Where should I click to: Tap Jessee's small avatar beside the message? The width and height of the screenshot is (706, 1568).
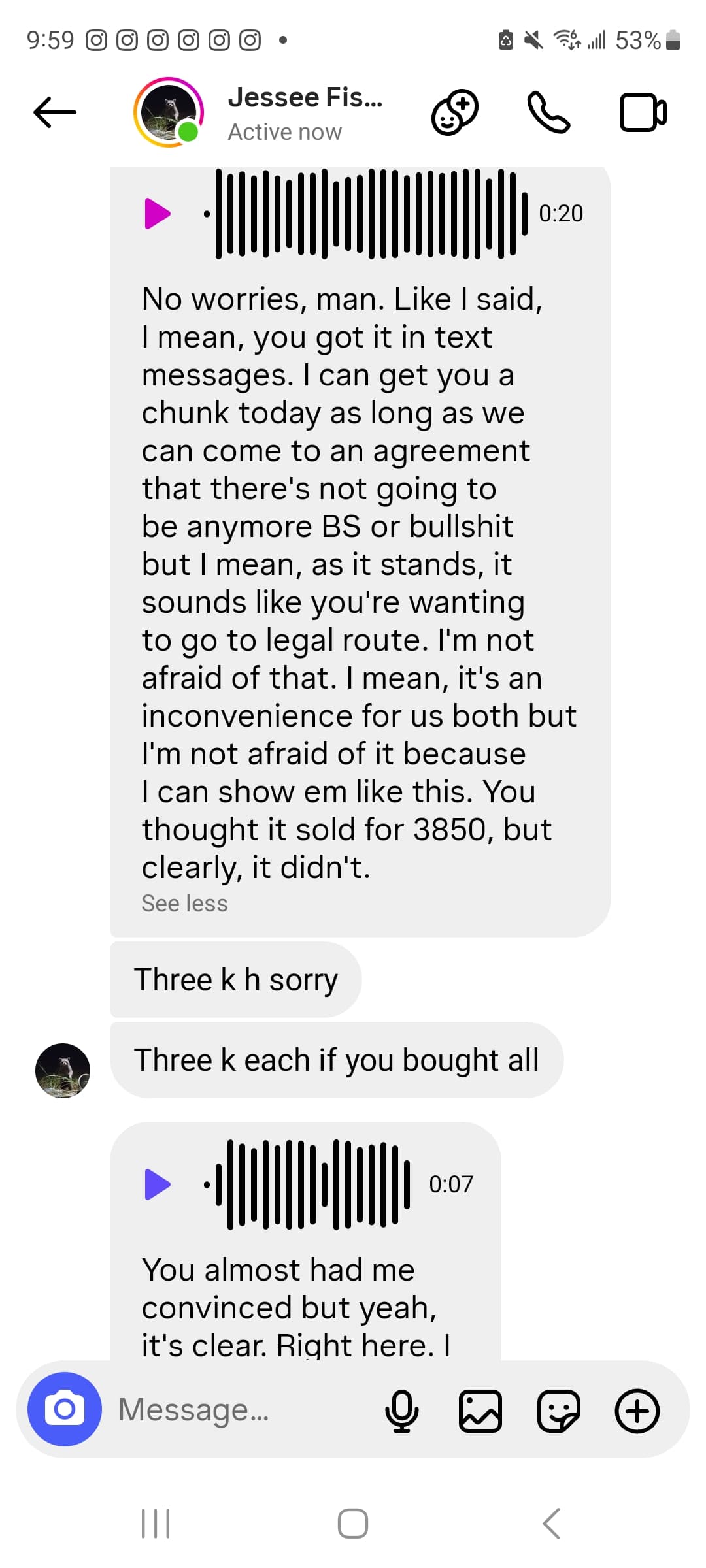63,1070
